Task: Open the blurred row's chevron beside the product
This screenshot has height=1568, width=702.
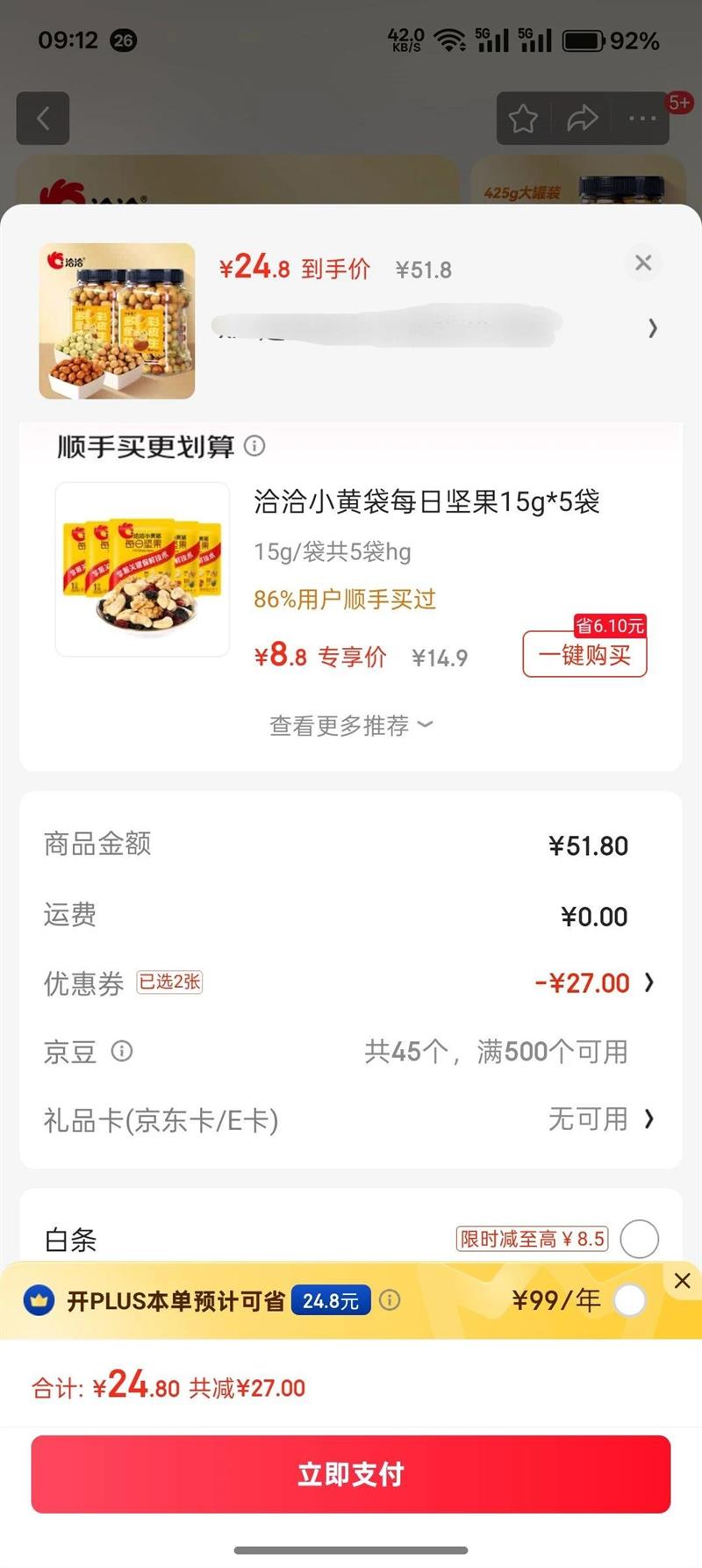Action: 652,328
